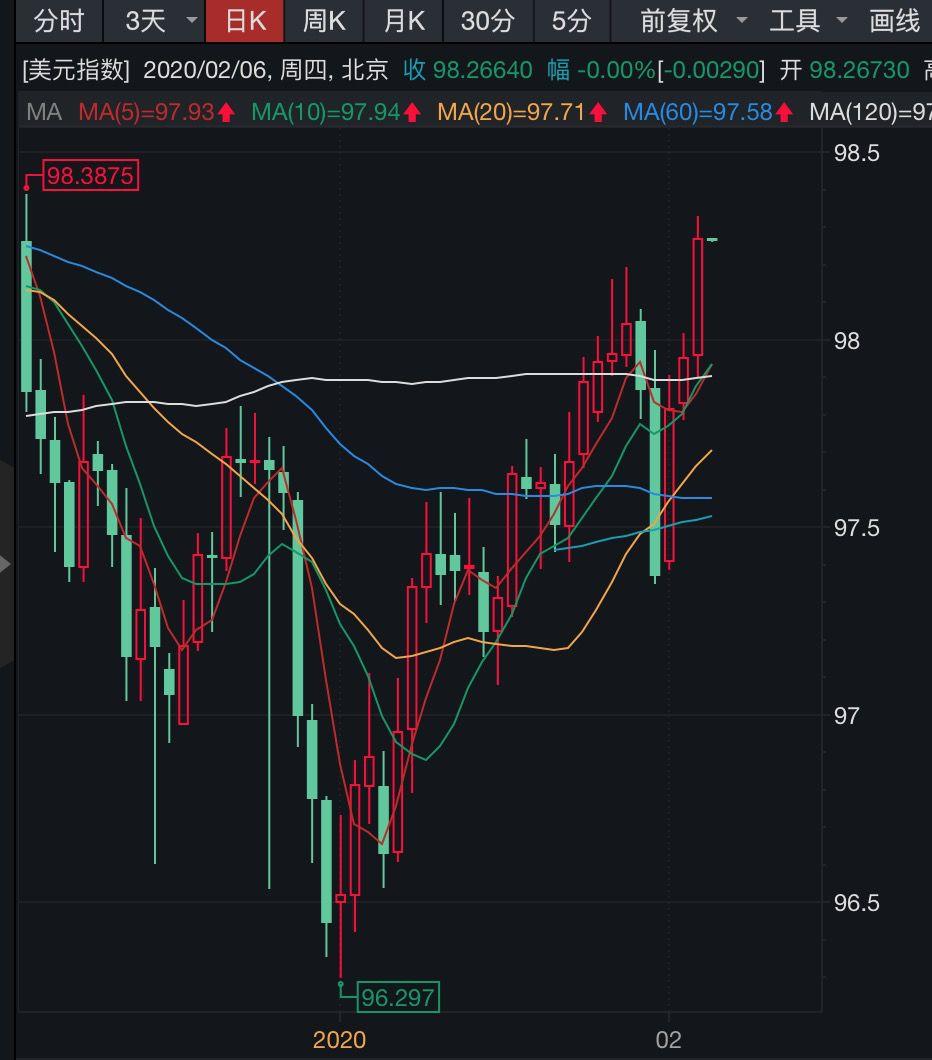This screenshot has width=932, height=1060.
Task: Select the 日K daily candlestick tab
Action: coord(244,20)
